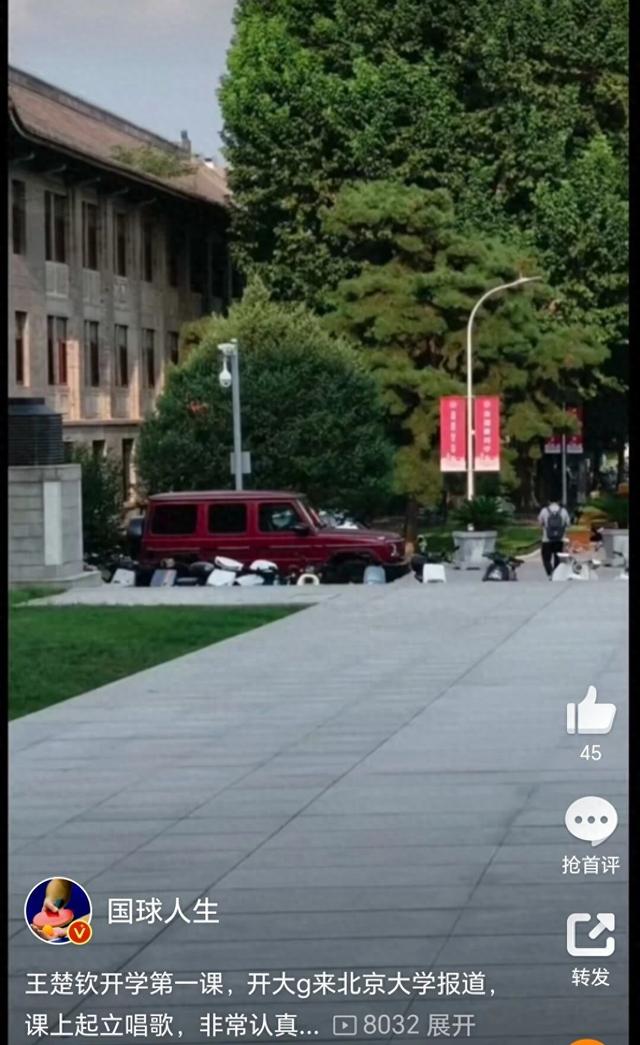640x1045 pixels.
Task: Share the video using 转发 icon
Action: click(x=590, y=935)
